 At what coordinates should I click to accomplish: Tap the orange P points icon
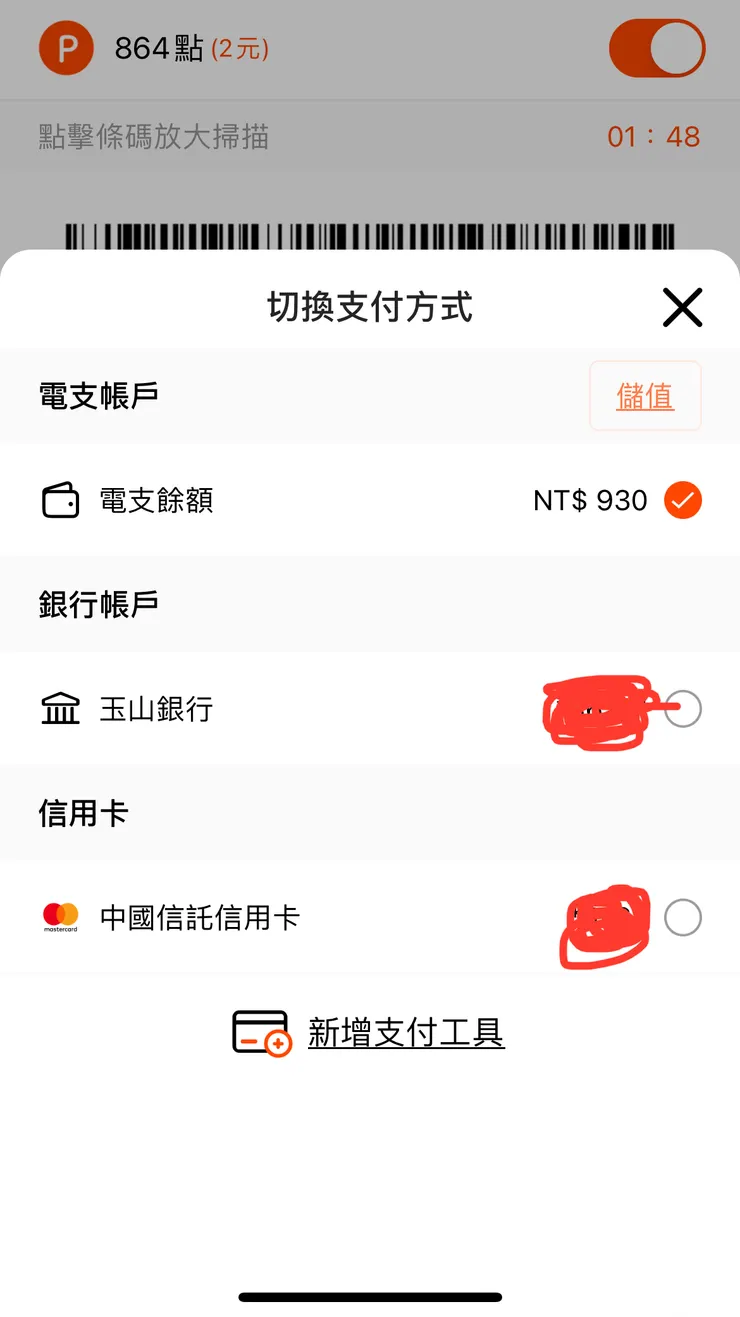(66, 47)
